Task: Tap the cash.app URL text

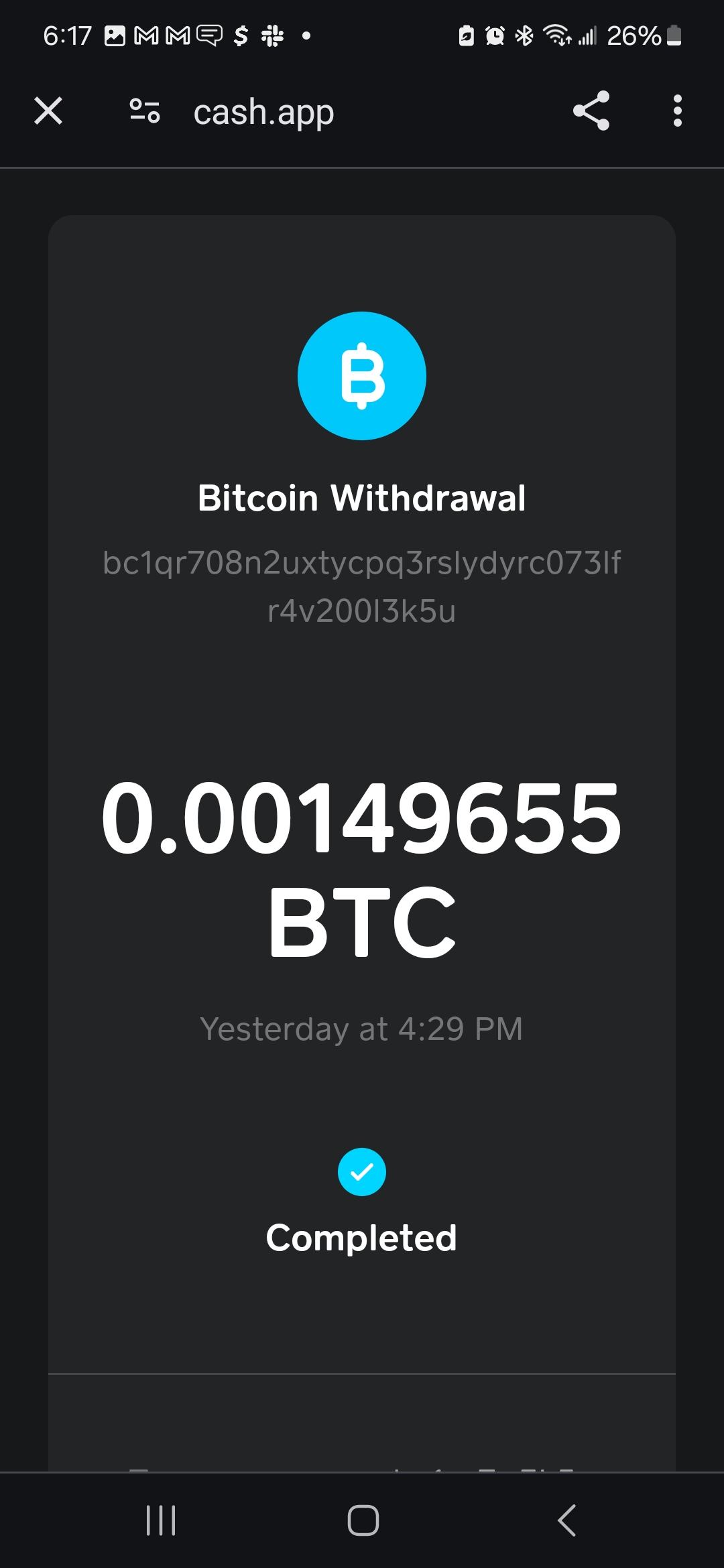Action: point(263,113)
